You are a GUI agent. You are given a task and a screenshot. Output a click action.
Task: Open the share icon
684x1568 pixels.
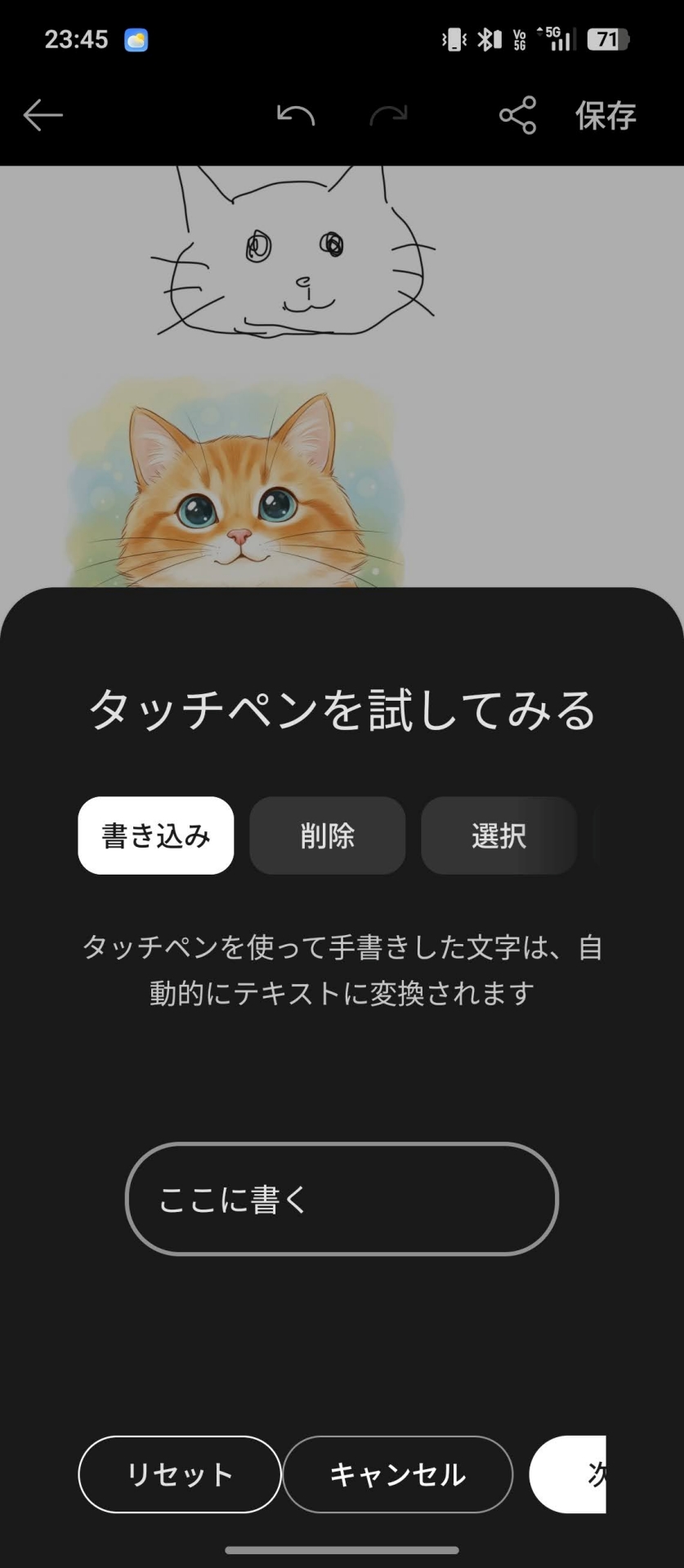point(517,115)
